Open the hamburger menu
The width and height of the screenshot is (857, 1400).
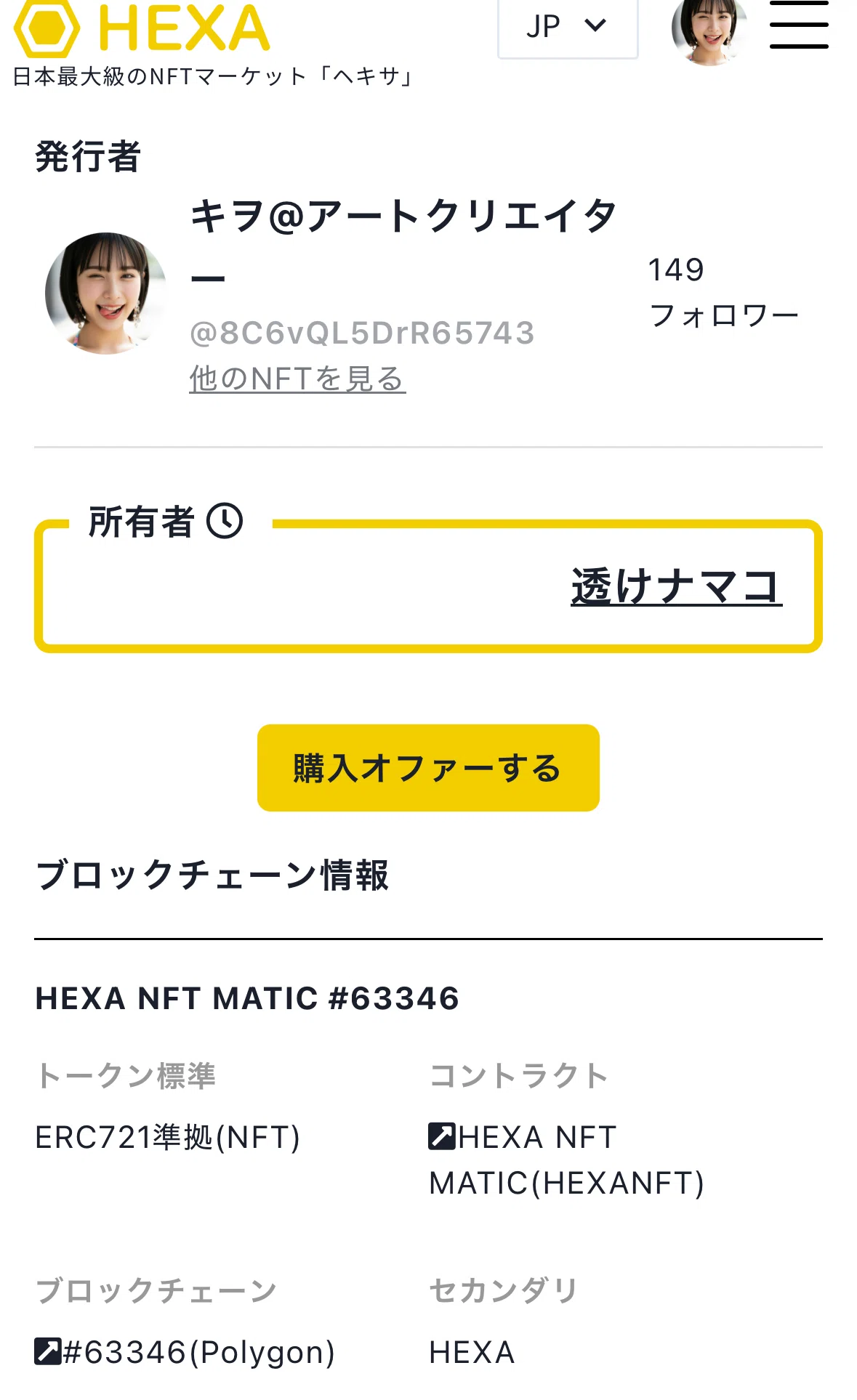point(799,25)
